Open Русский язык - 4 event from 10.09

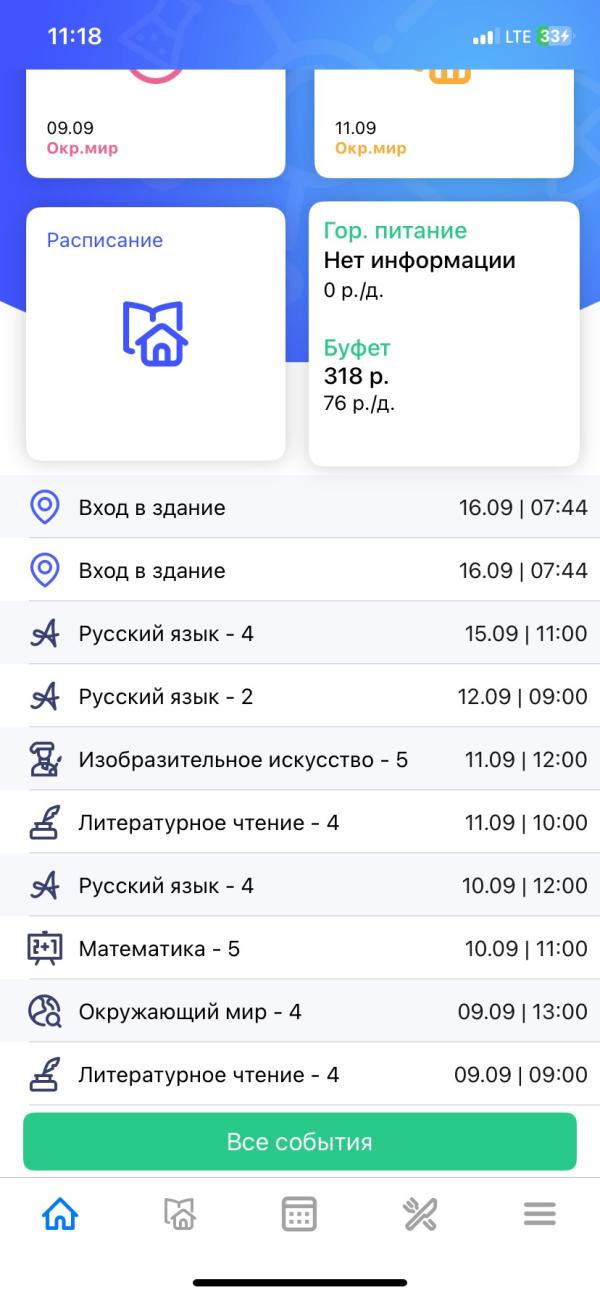[300, 885]
